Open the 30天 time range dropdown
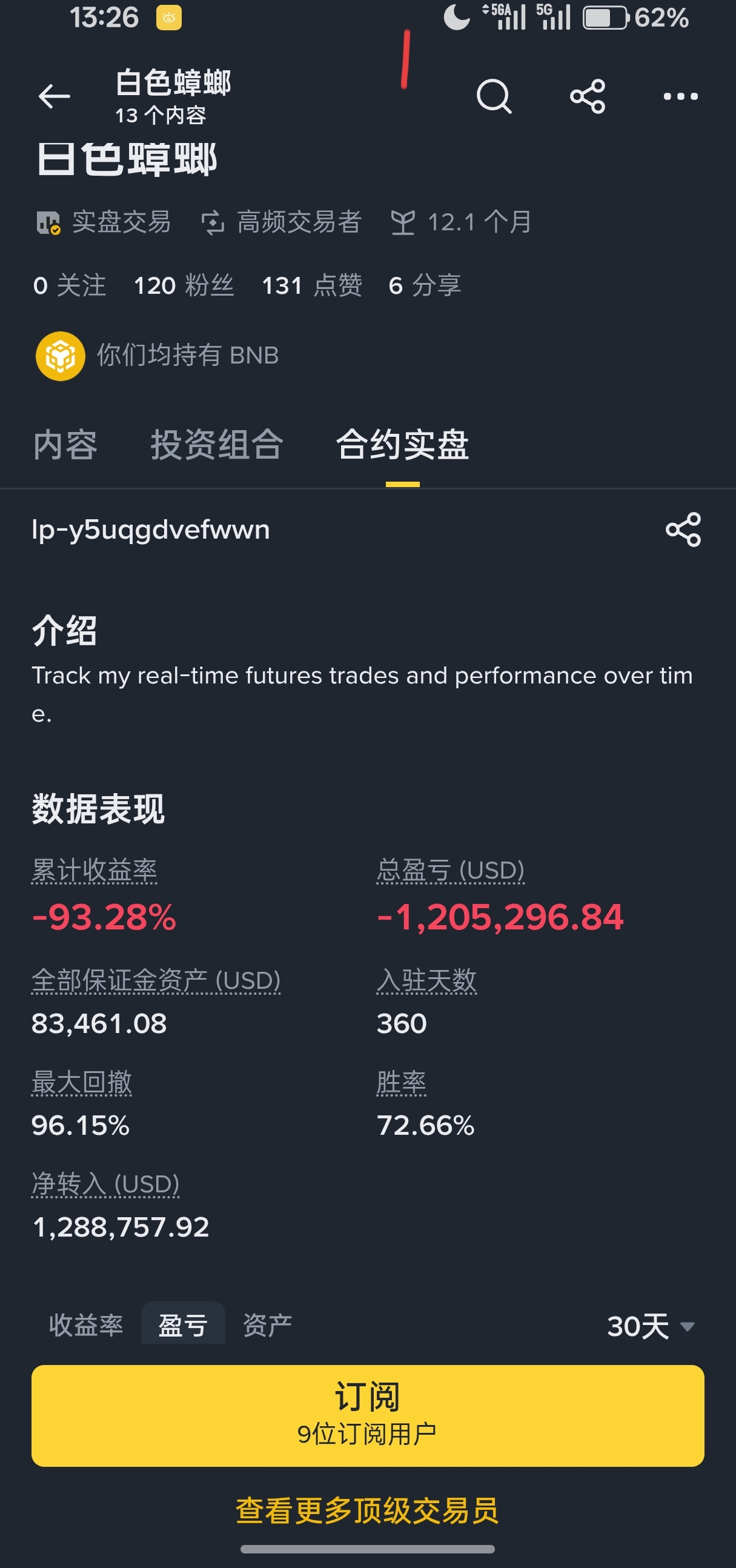 click(650, 1326)
